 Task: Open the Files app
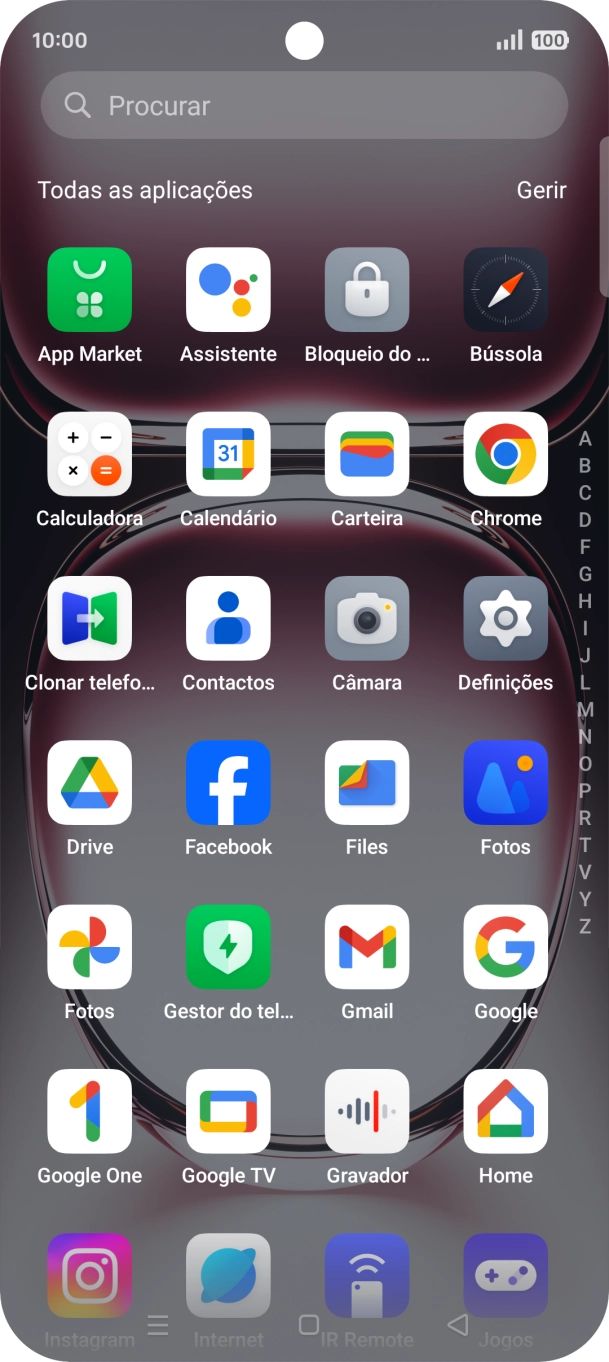(x=367, y=782)
